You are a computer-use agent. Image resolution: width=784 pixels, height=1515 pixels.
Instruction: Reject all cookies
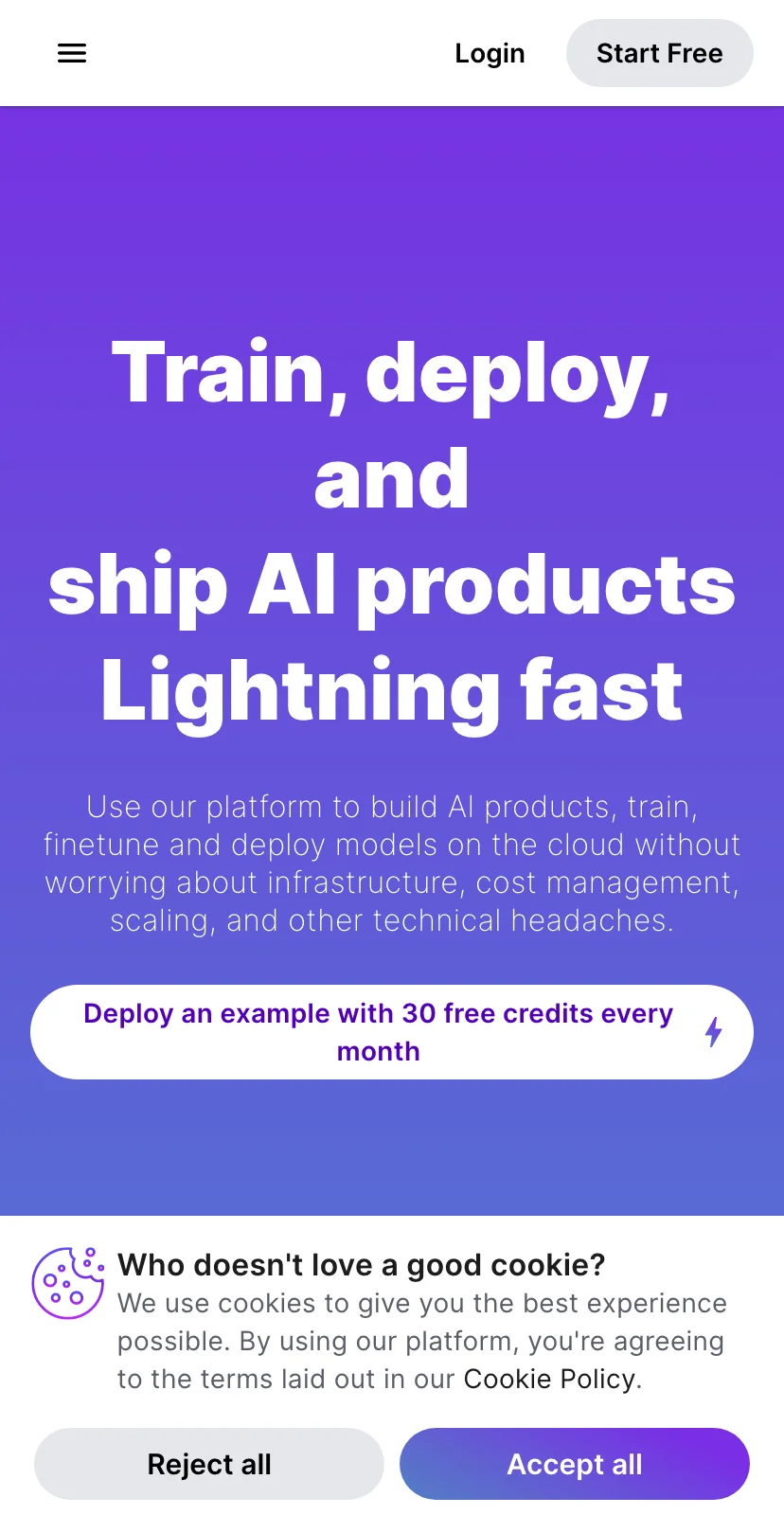(x=209, y=1464)
